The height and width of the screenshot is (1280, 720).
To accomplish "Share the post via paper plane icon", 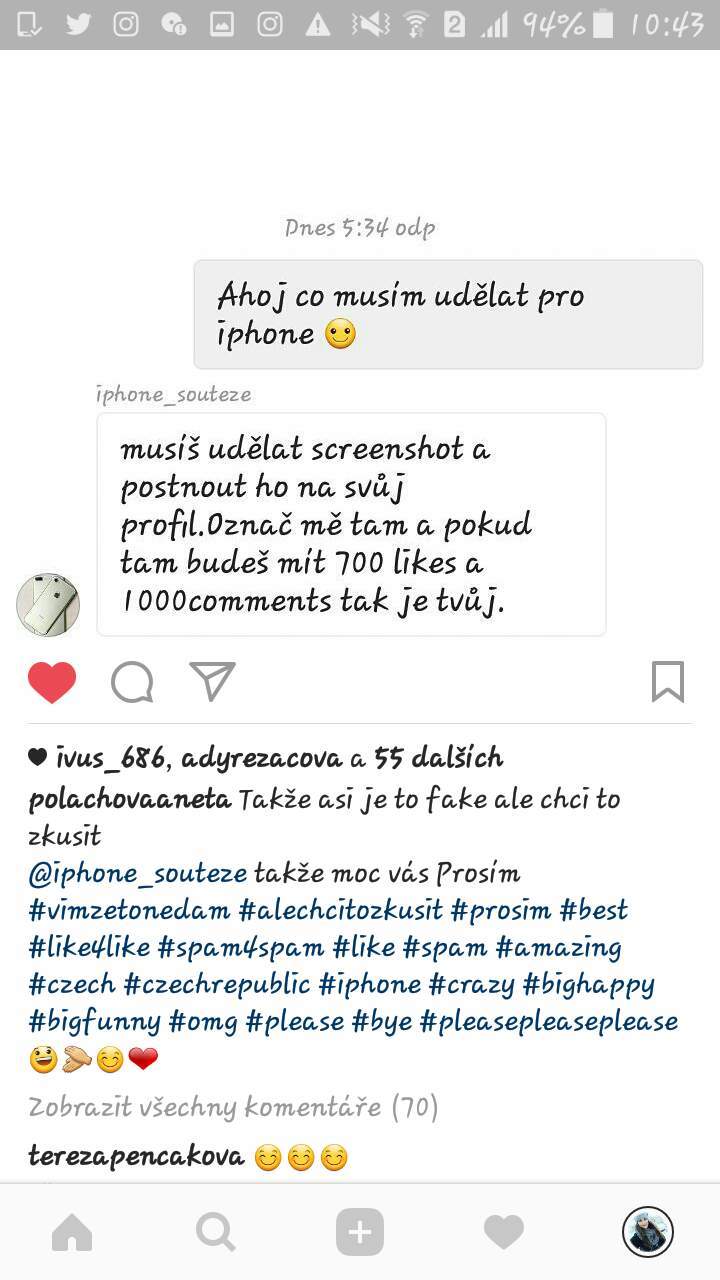I will [x=212, y=681].
